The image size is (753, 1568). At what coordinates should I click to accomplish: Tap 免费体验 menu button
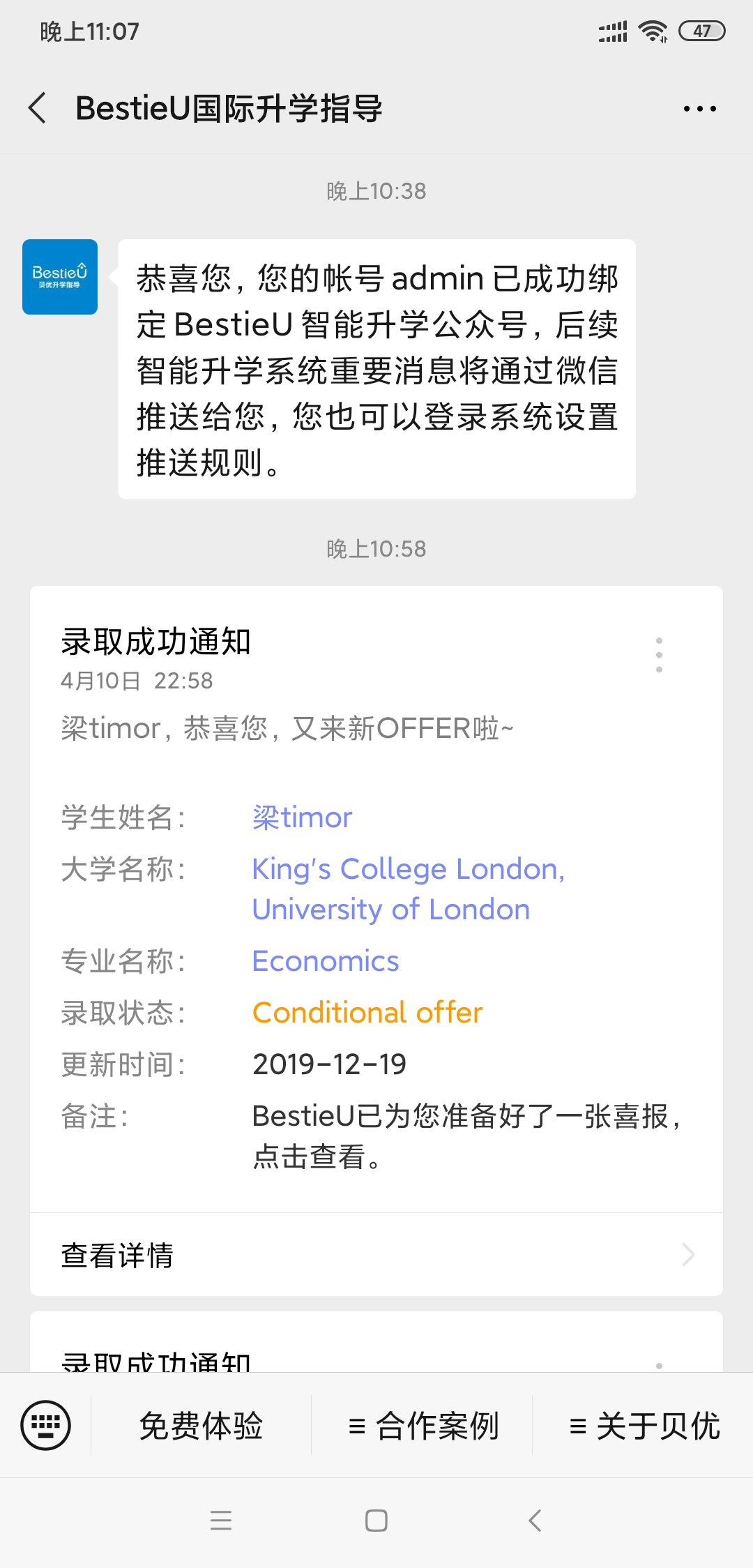[x=201, y=1425]
